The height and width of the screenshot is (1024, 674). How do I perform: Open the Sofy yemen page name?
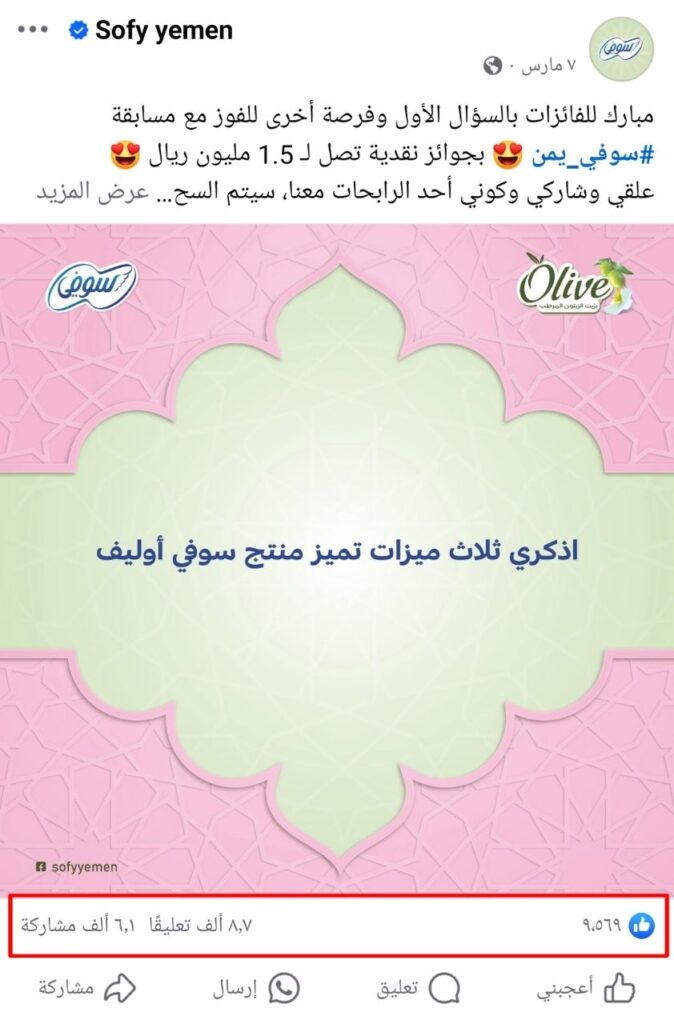coord(163,31)
